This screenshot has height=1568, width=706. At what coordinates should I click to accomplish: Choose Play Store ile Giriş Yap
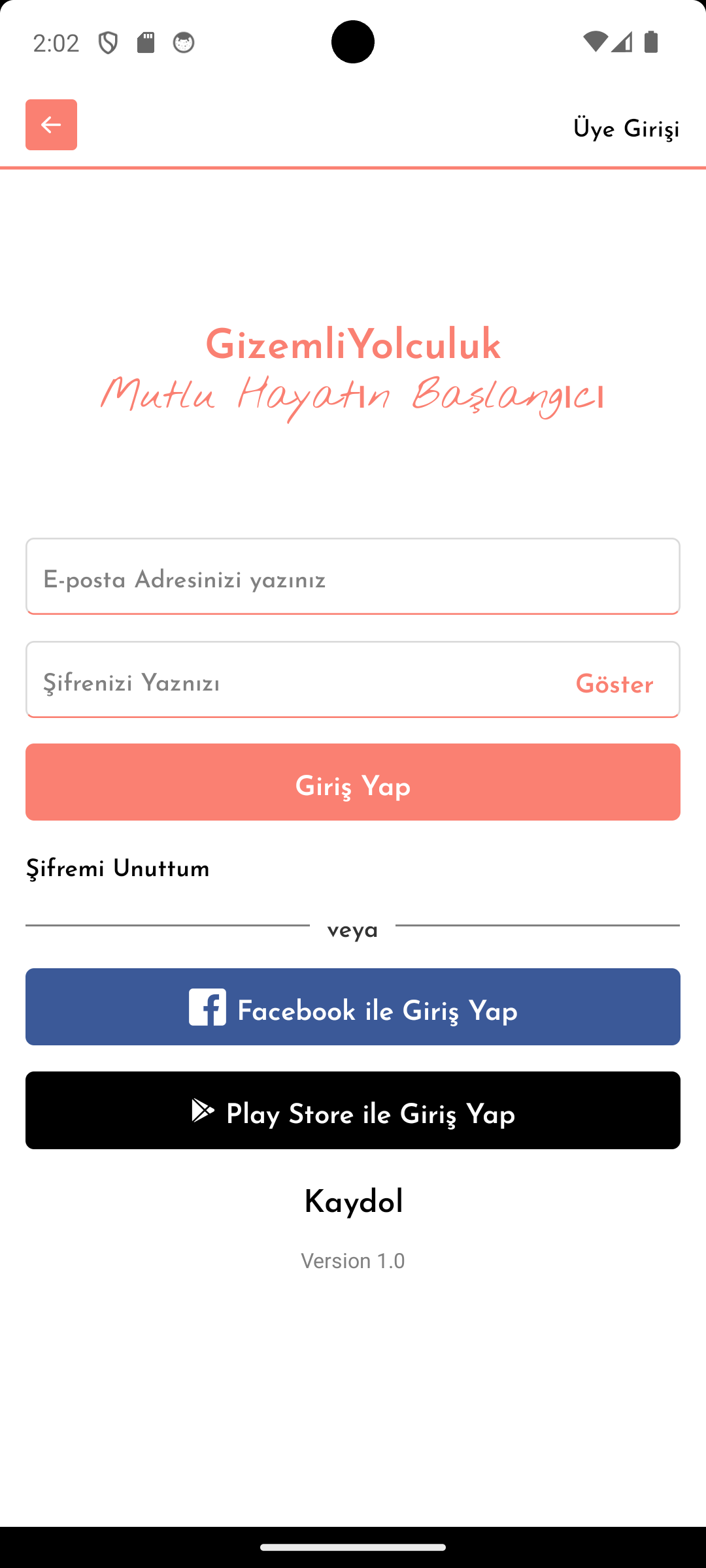tap(353, 1110)
